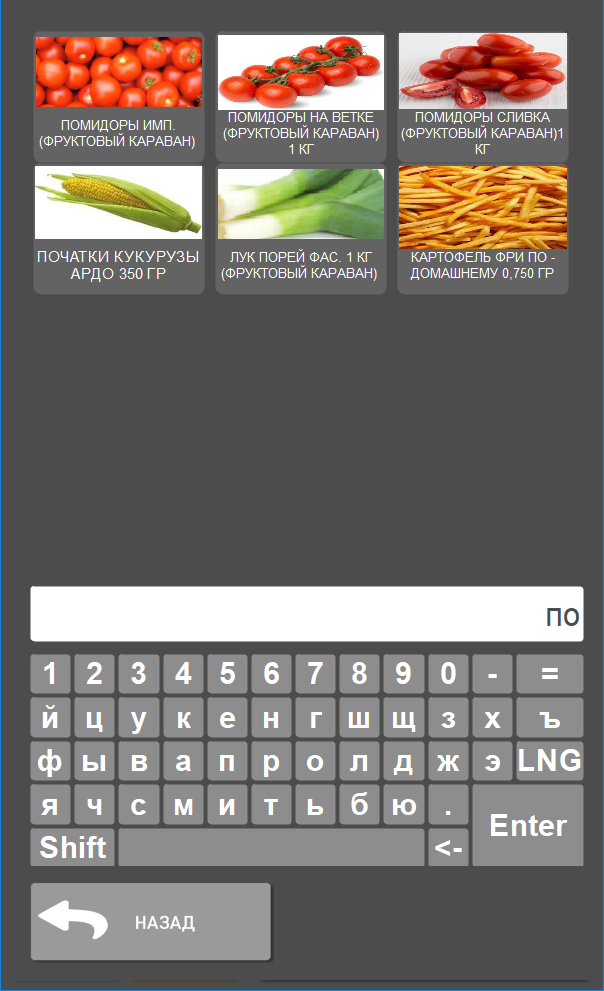The image size is (604, 991).
Task: Choose ПОМИДОРЫ СЛИВКА product tile
Action: 483,97
